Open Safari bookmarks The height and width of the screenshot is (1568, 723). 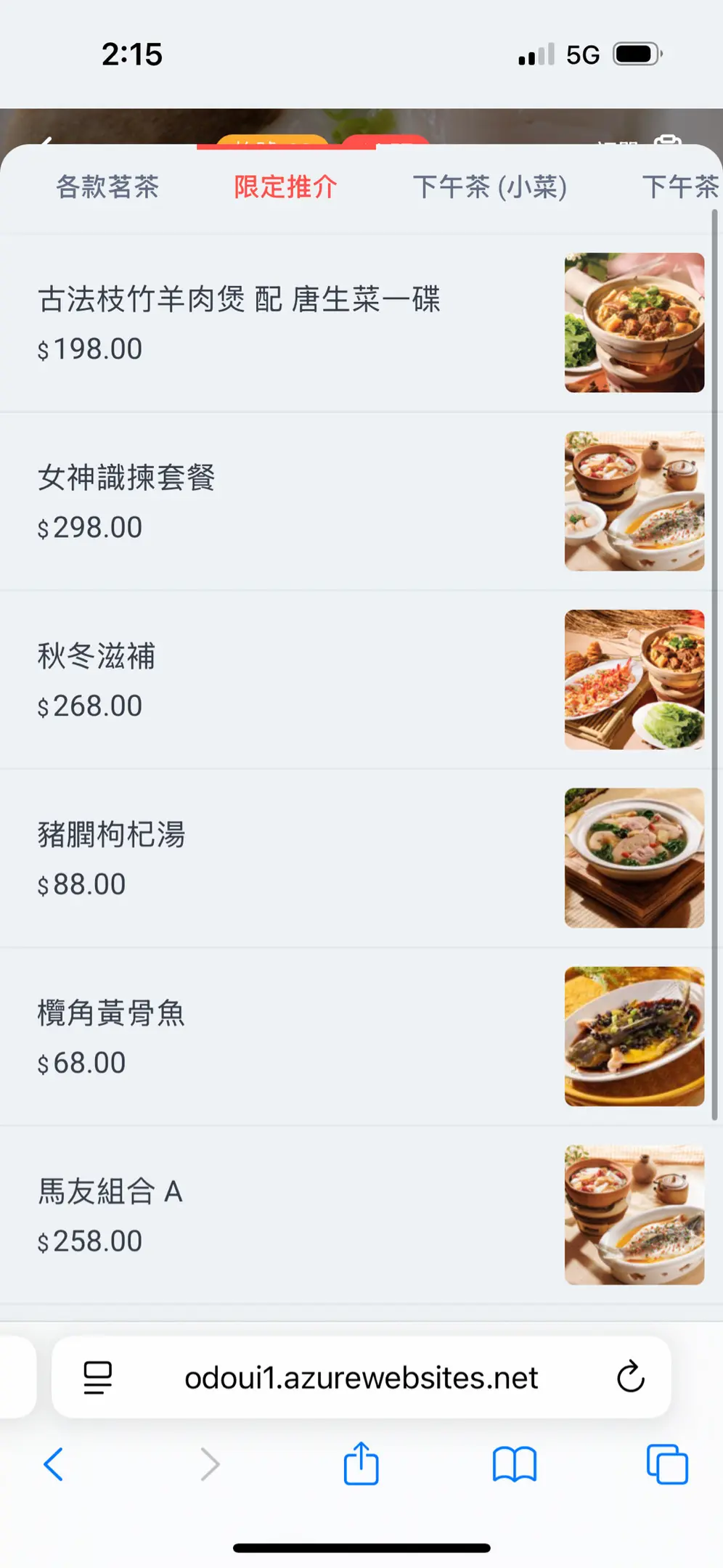pyautogui.click(x=514, y=1464)
